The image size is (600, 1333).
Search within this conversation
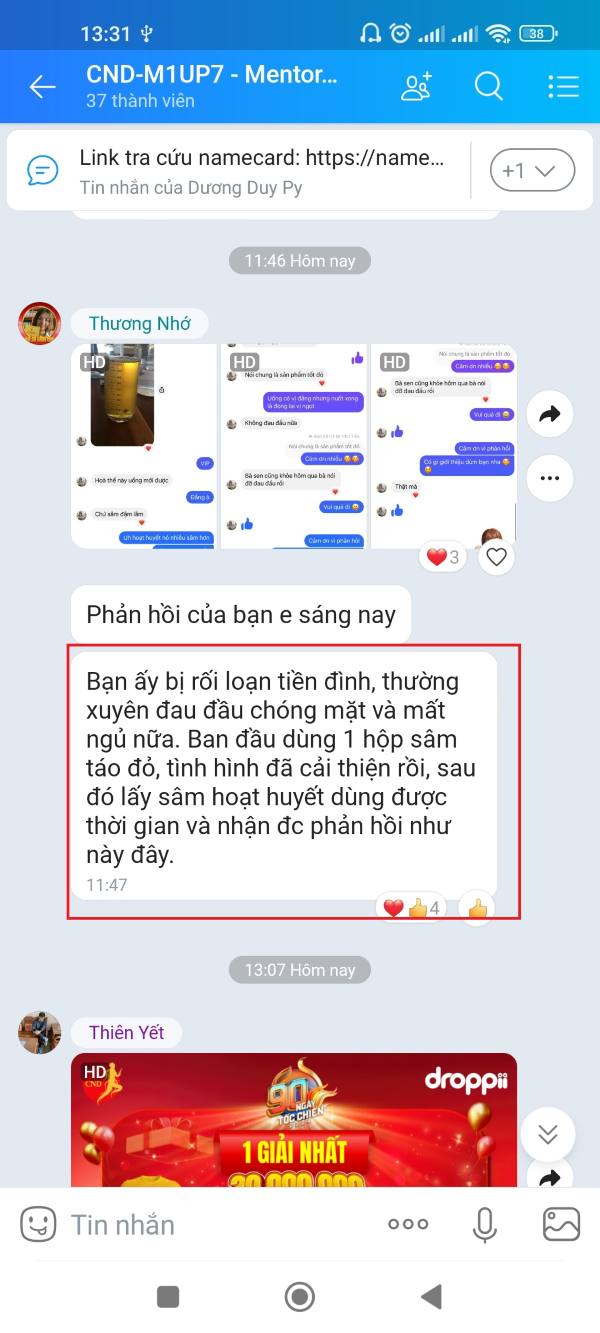click(488, 87)
